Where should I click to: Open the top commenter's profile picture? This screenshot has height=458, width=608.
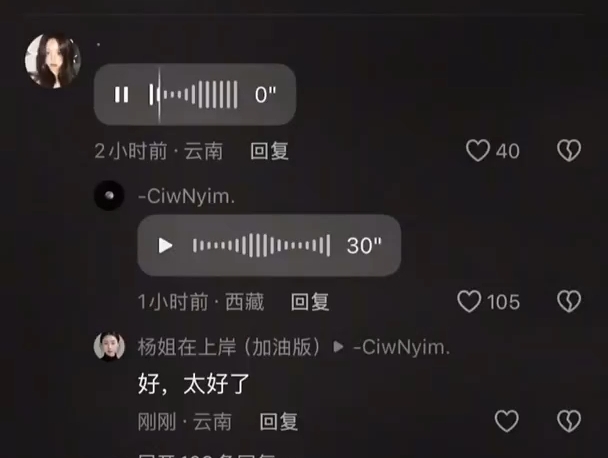pyautogui.click(x=52, y=61)
